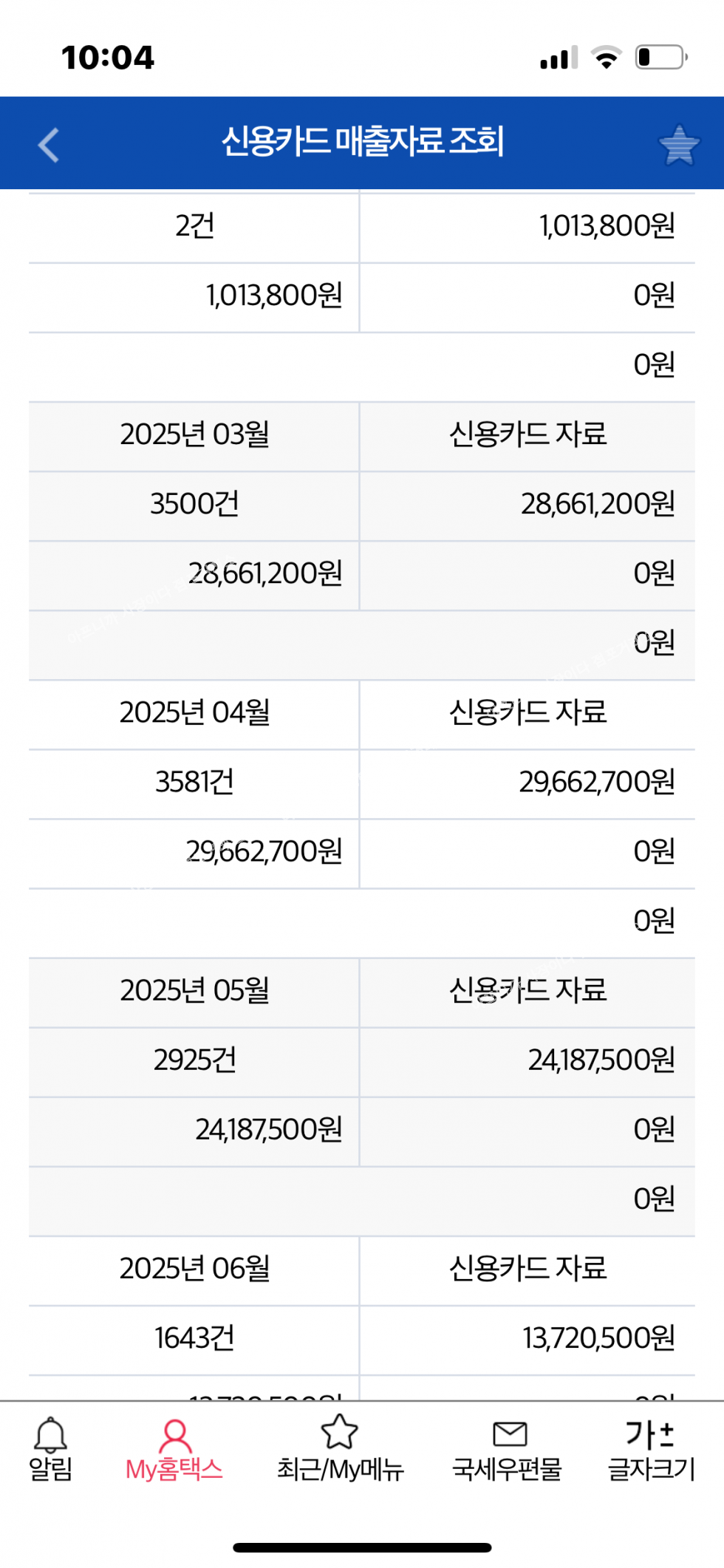724x1568 pixels.
Task: Go back using the header arrow
Action: tap(49, 144)
